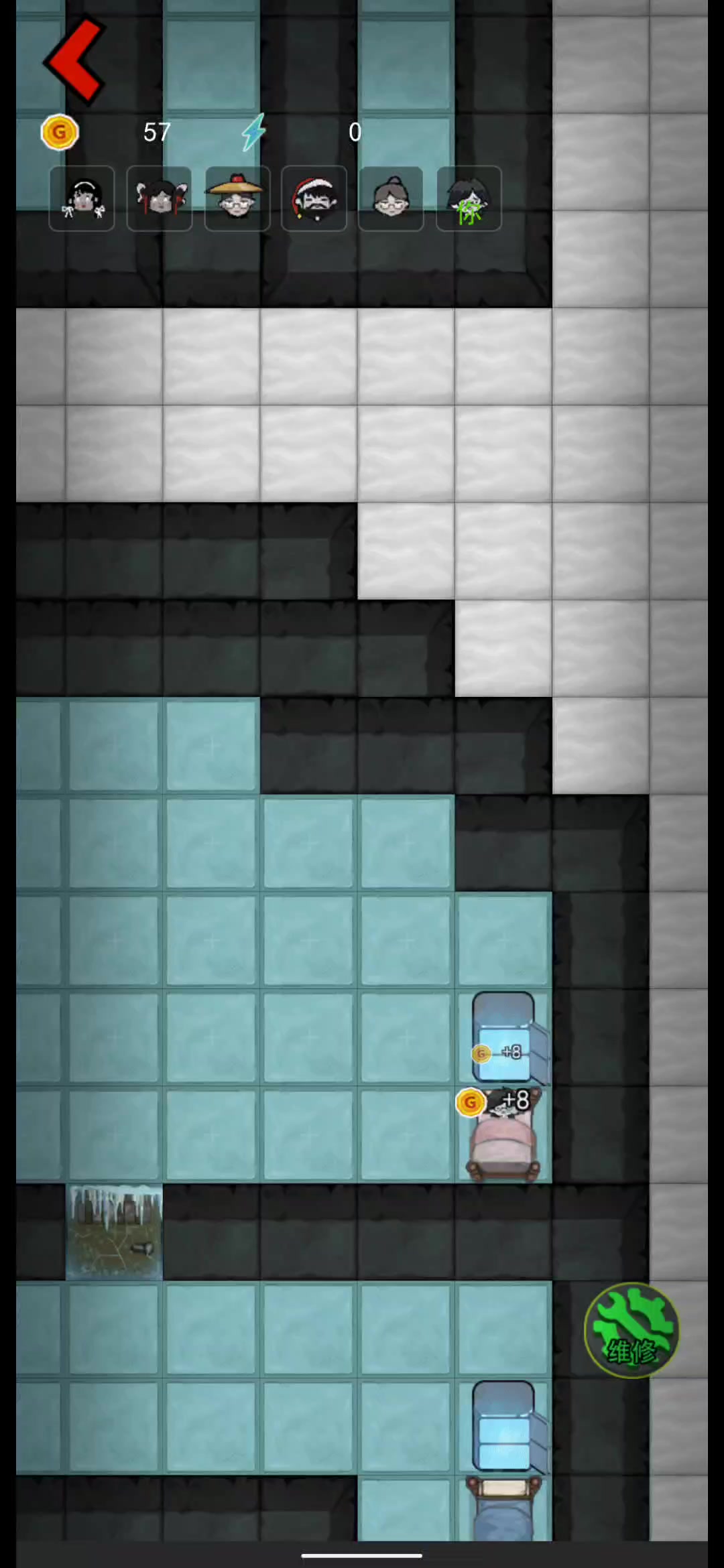Screen dimensions: 724x1568
Task: Select the girl with white headphones avatar
Action: (x=82, y=198)
